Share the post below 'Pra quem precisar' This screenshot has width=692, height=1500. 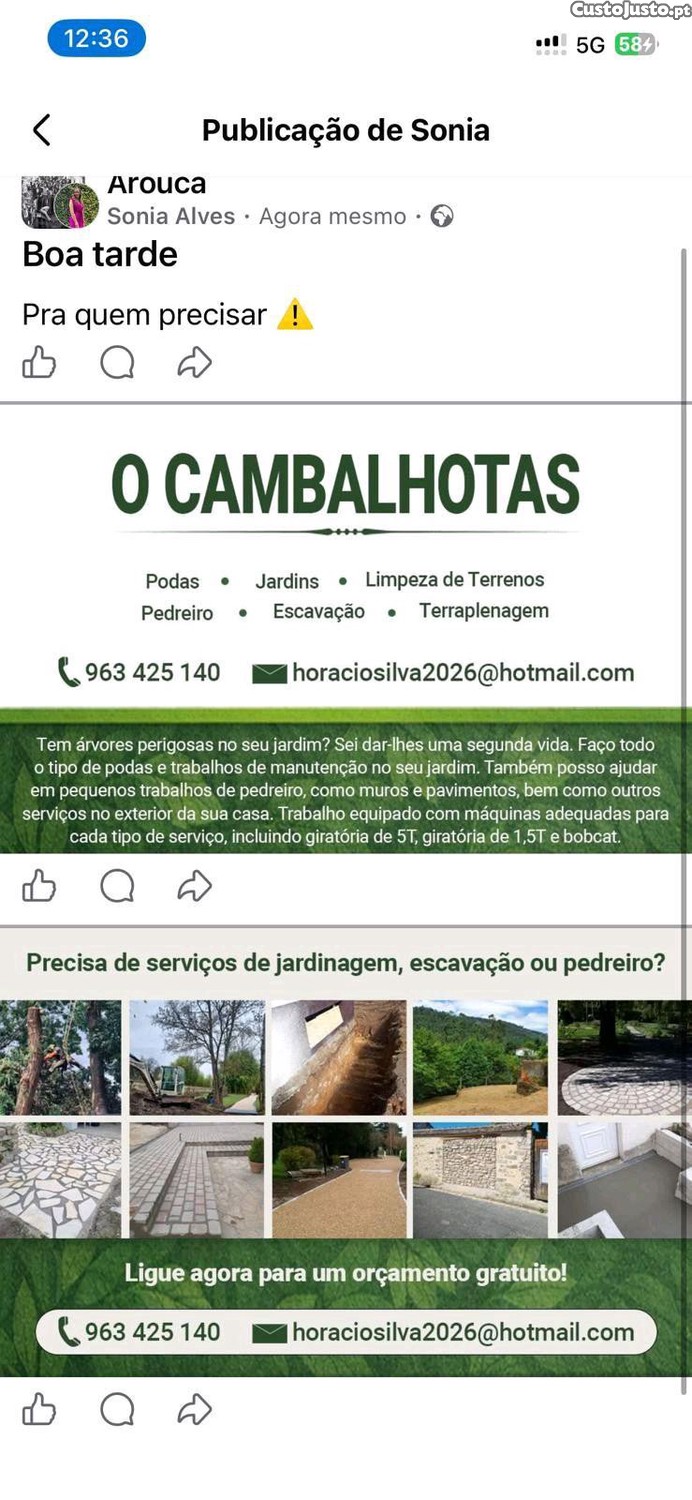[x=195, y=362]
